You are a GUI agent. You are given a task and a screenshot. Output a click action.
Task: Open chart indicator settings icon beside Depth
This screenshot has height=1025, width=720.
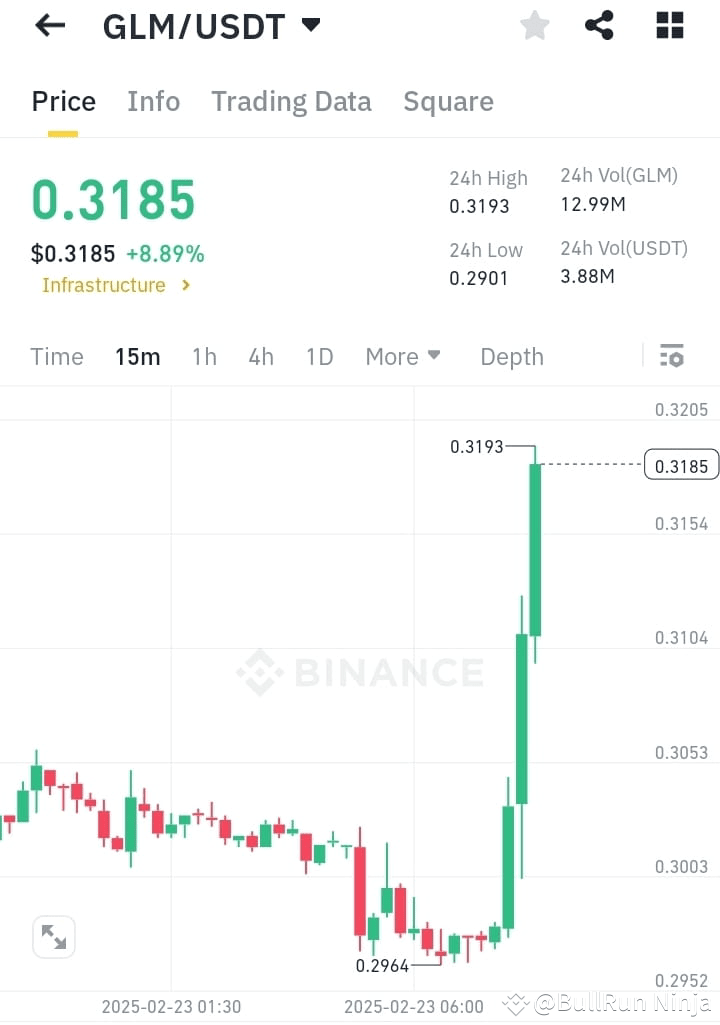(672, 355)
